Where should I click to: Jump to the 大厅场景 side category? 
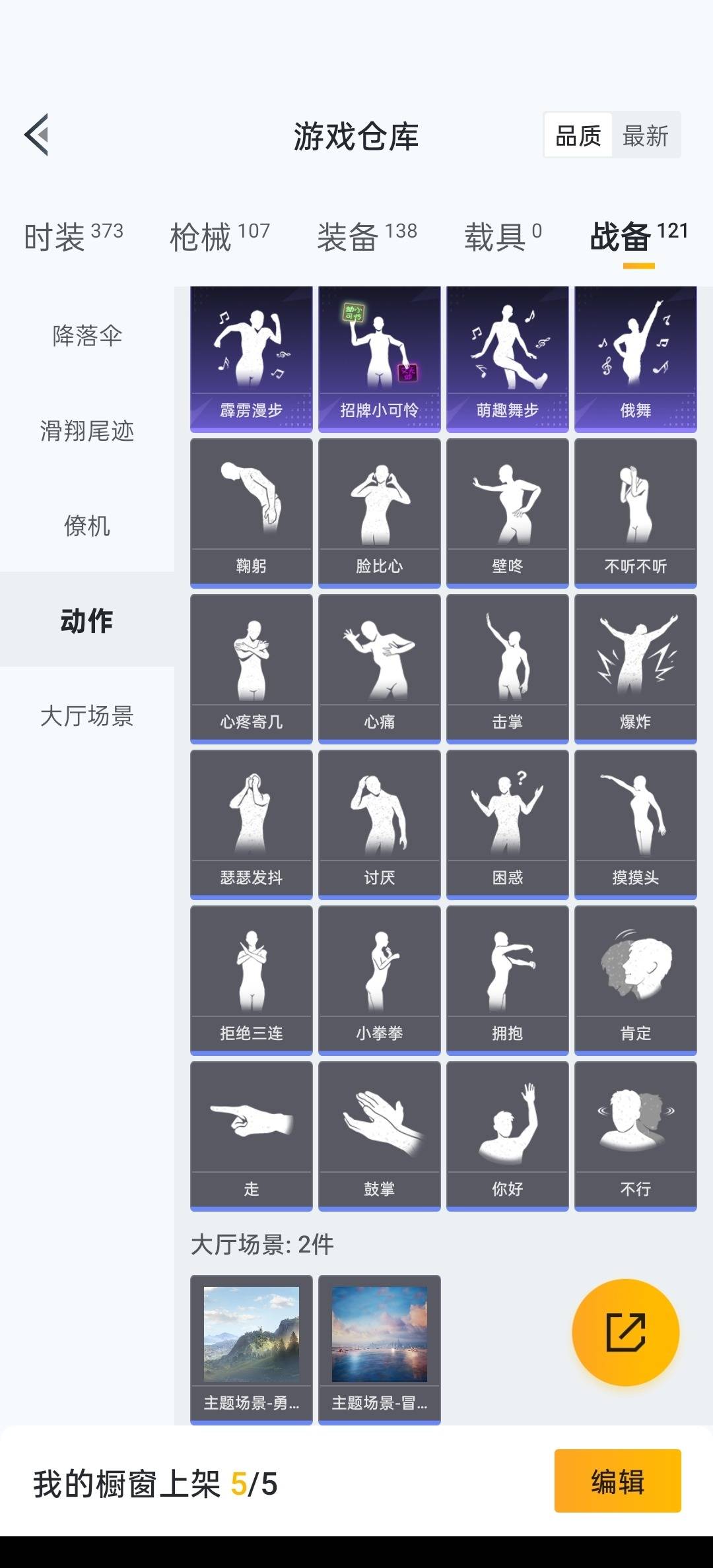[x=87, y=716]
